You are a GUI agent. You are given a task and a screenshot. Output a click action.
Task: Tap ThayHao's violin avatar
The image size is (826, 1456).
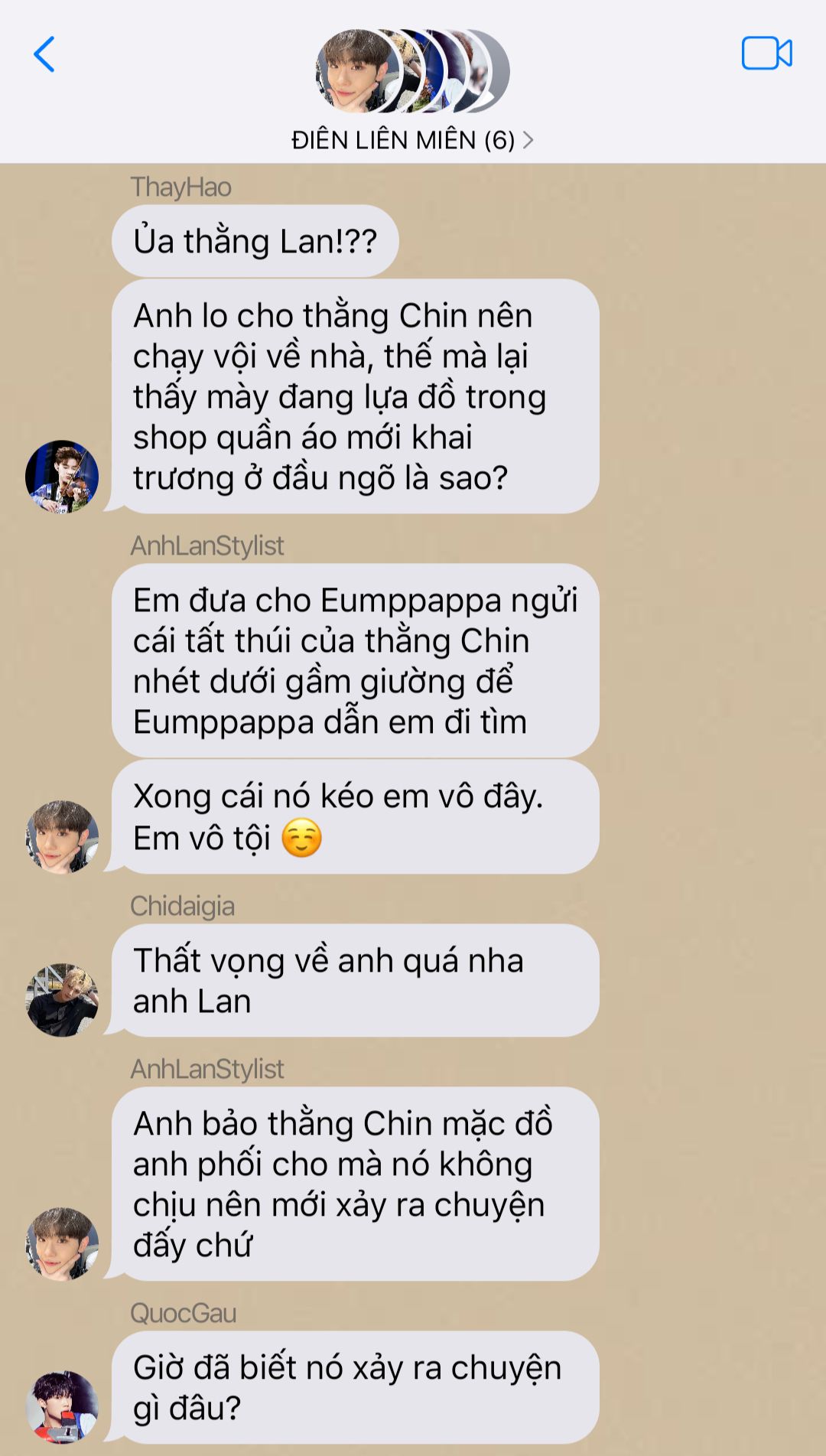62,476
